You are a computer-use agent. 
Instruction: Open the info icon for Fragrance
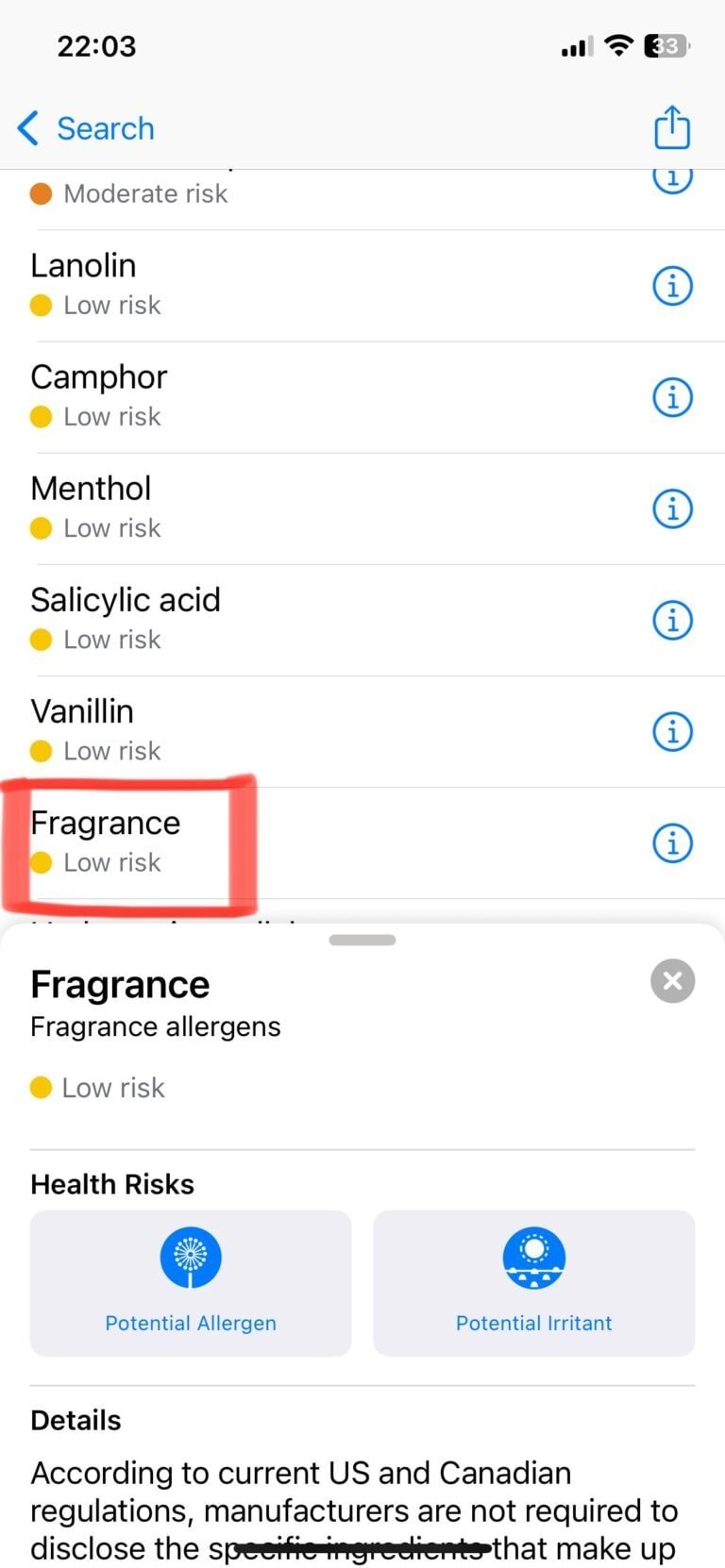tap(672, 842)
